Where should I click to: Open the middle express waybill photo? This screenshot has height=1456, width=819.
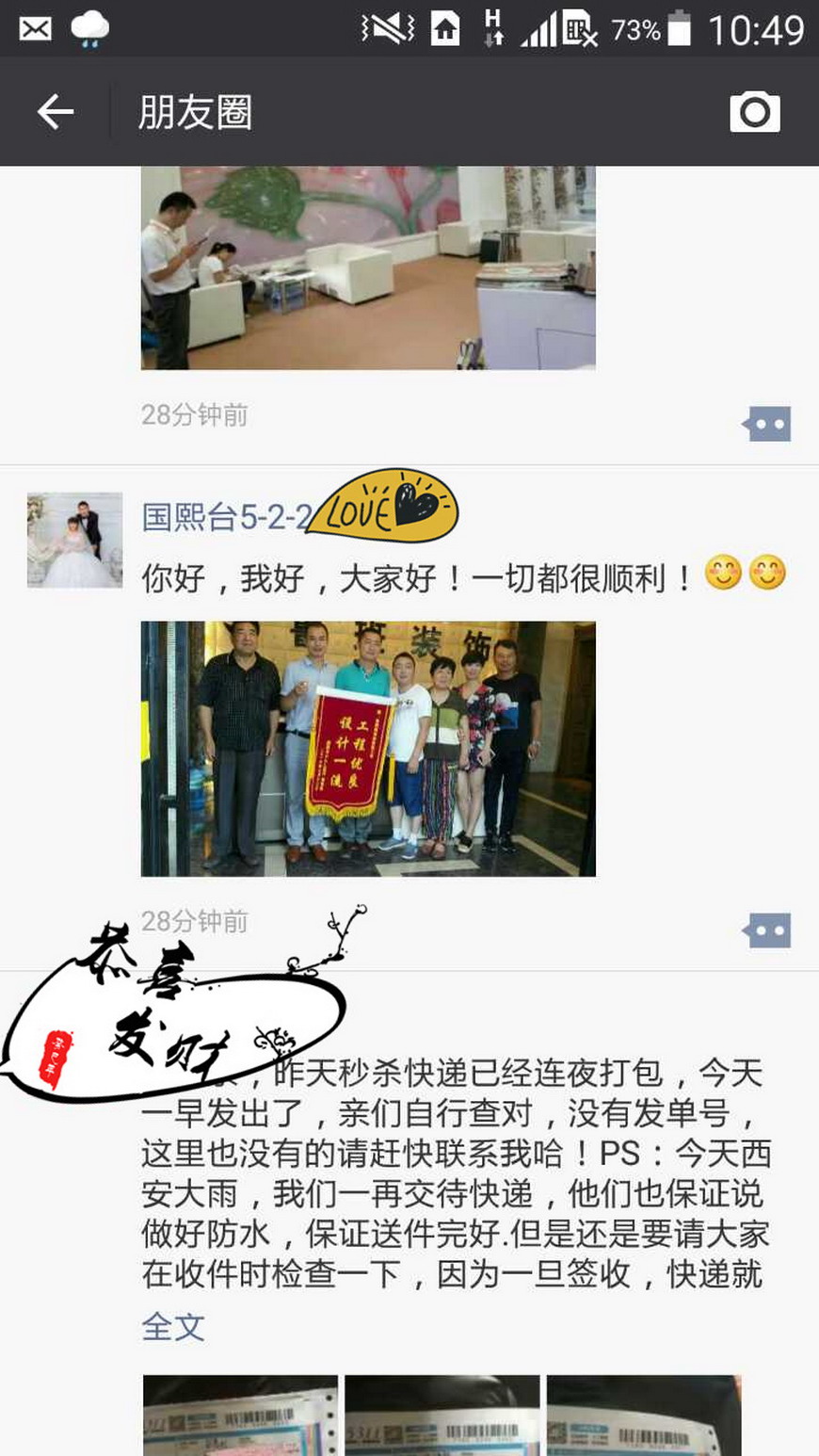(x=442, y=1416)
